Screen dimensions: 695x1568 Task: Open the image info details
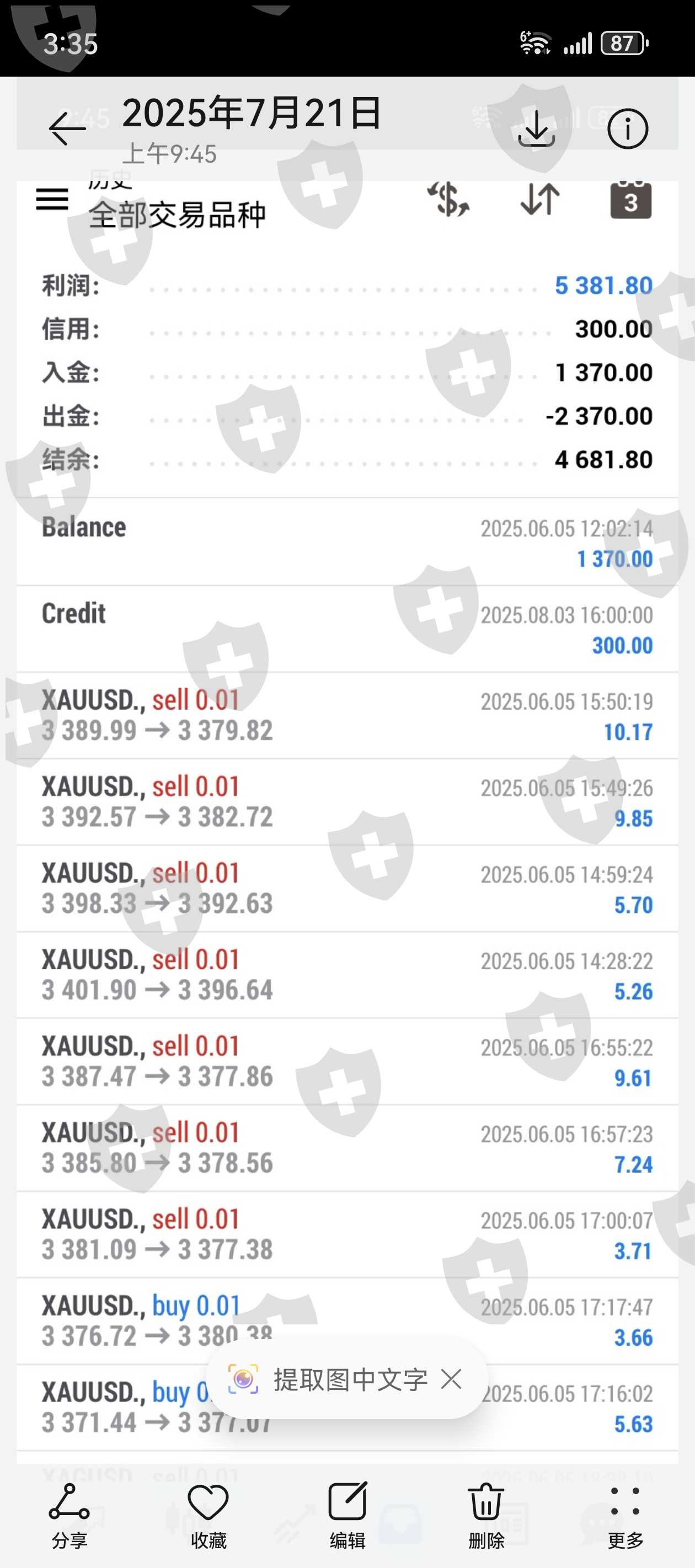click(x=627, y=128)
